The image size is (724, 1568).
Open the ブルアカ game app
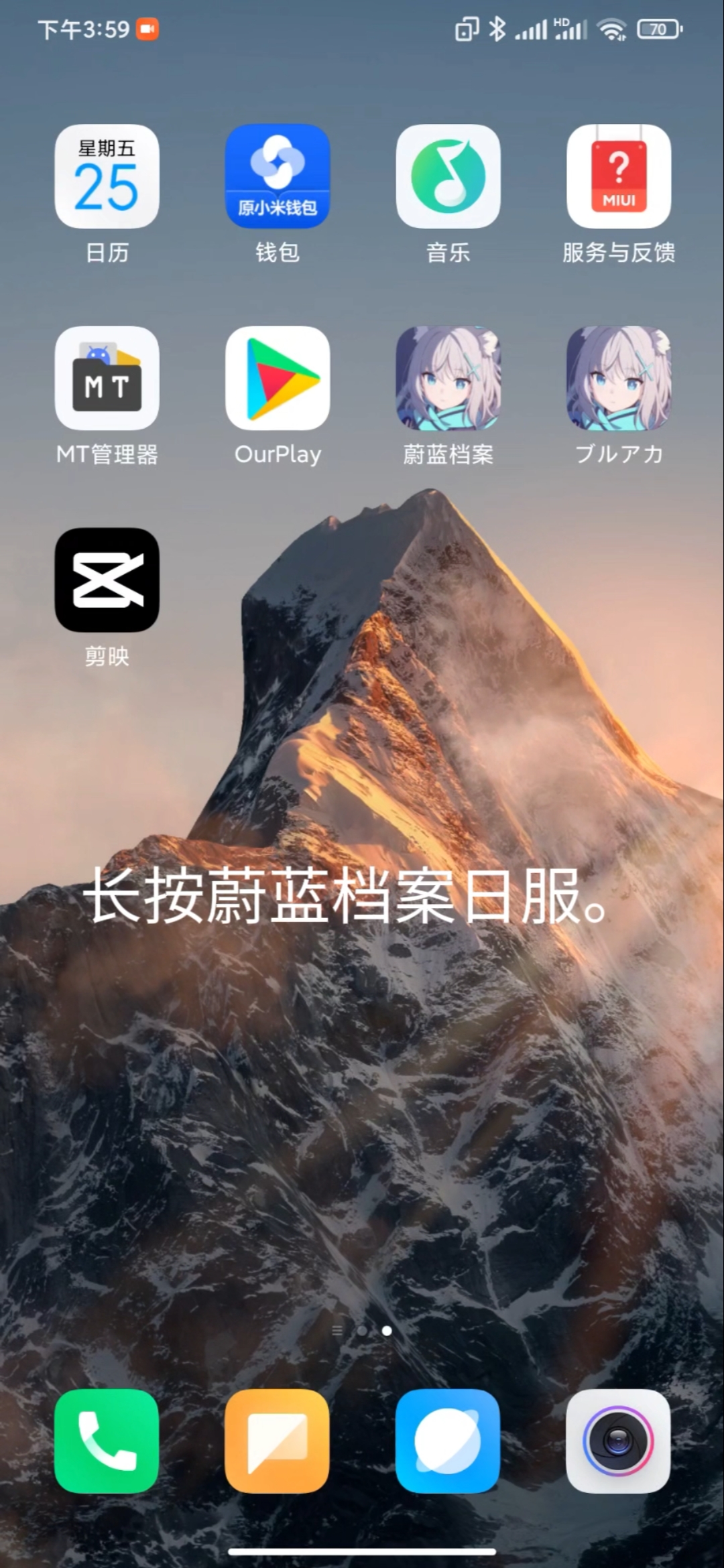click(619, 378)
